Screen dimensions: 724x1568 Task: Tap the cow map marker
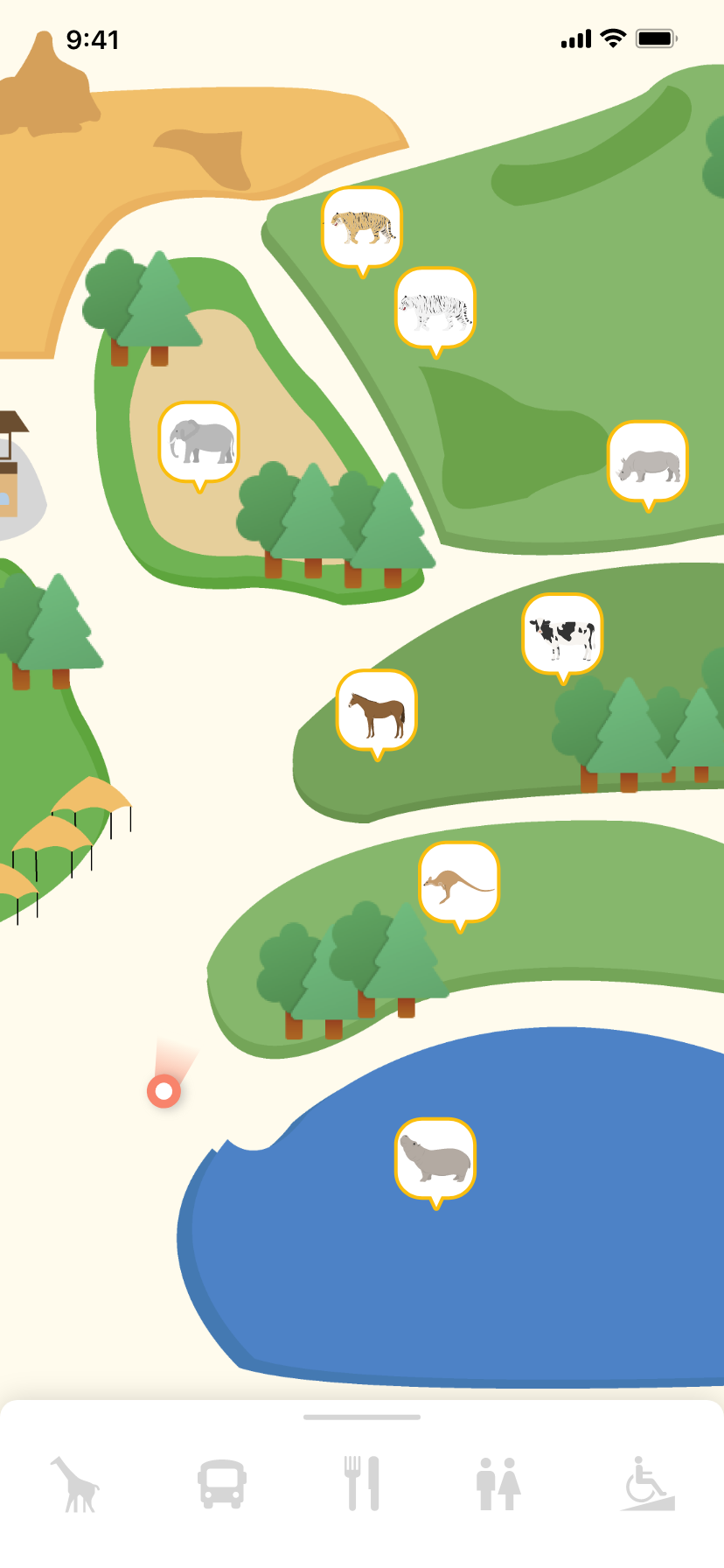pos(562,634)
